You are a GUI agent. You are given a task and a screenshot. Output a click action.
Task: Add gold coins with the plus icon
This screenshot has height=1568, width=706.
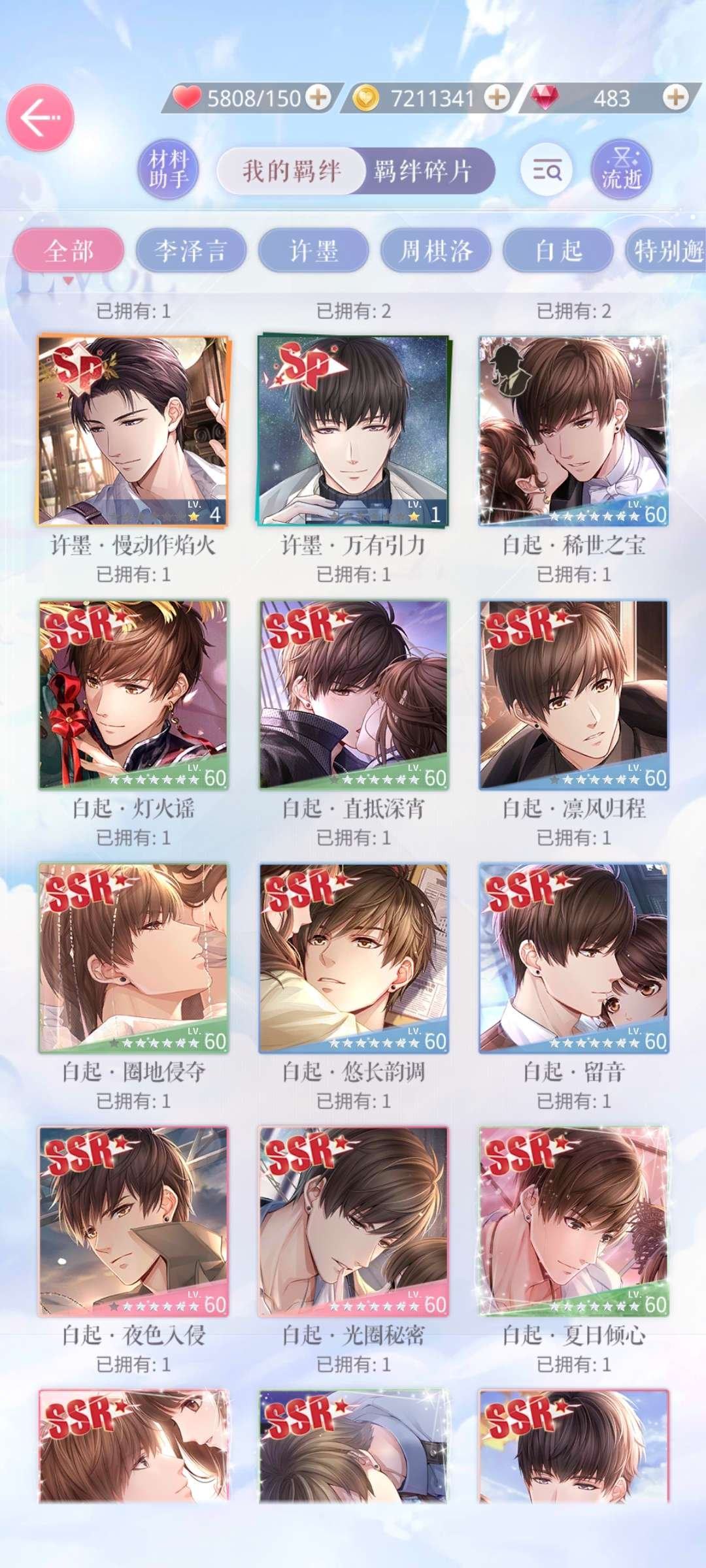497,98
